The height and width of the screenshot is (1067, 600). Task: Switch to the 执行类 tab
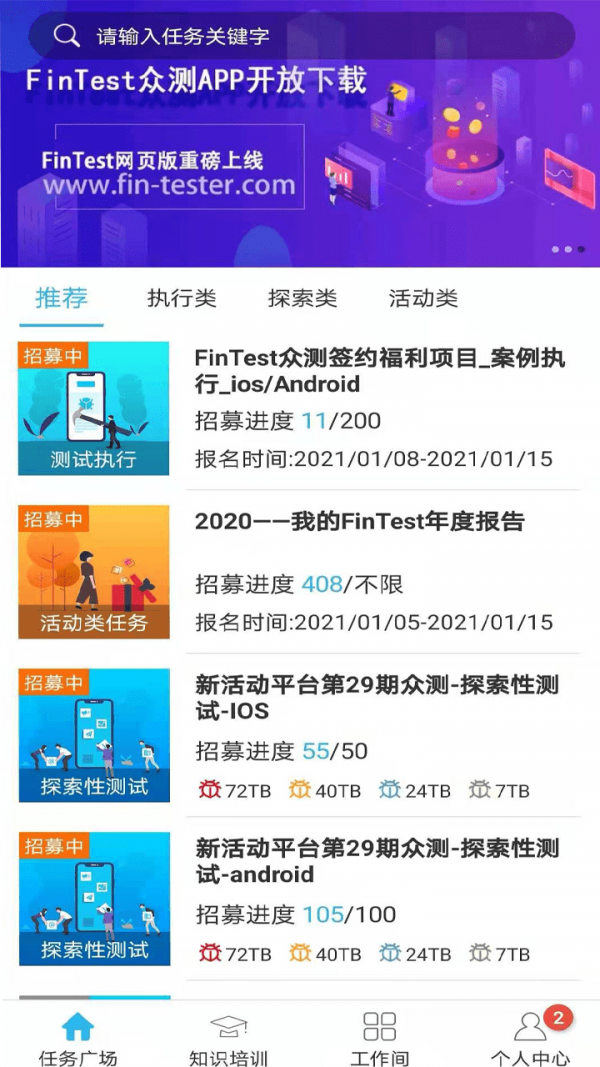182,298
